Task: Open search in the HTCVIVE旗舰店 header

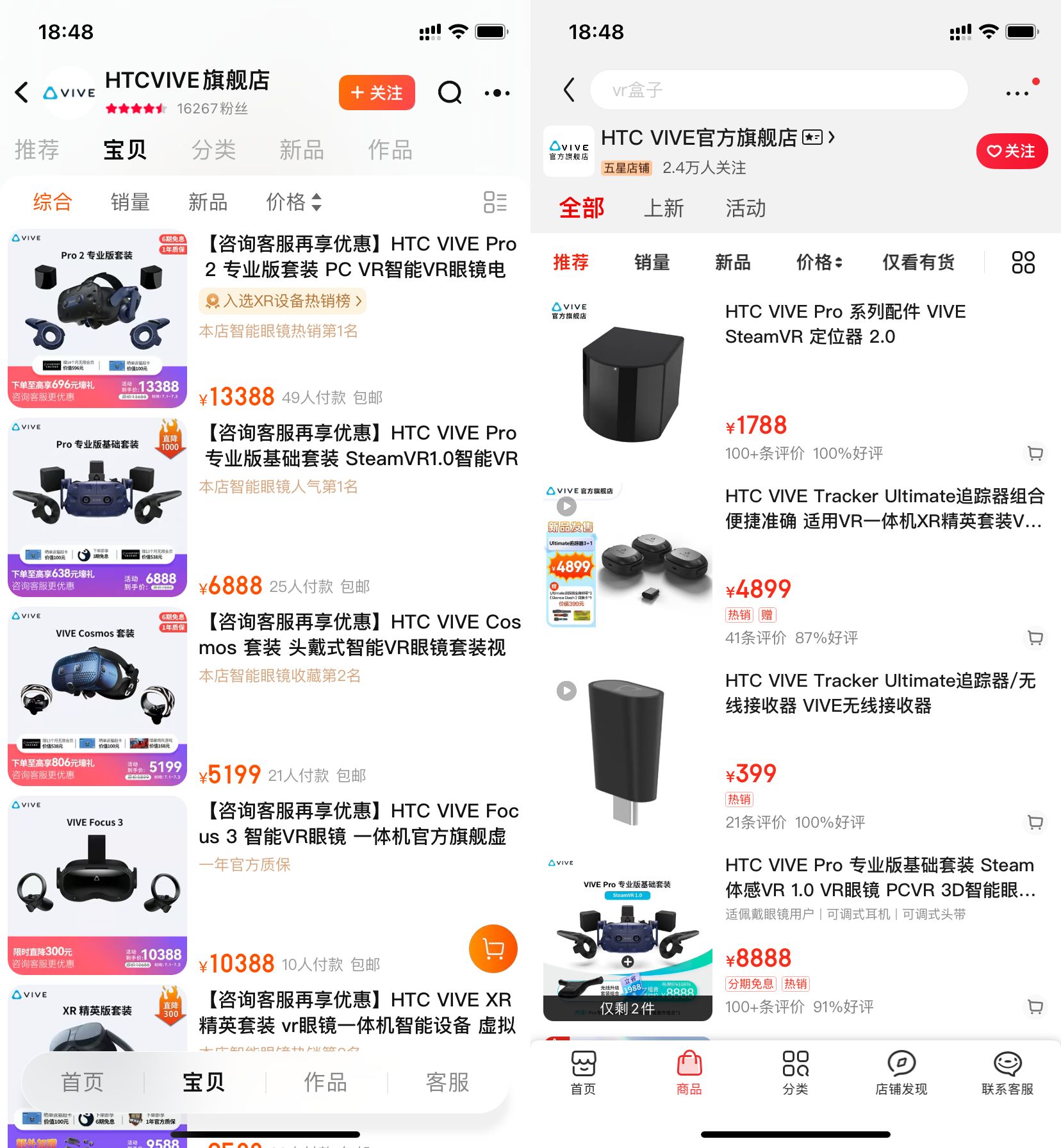Action: (x=450, y=93)
